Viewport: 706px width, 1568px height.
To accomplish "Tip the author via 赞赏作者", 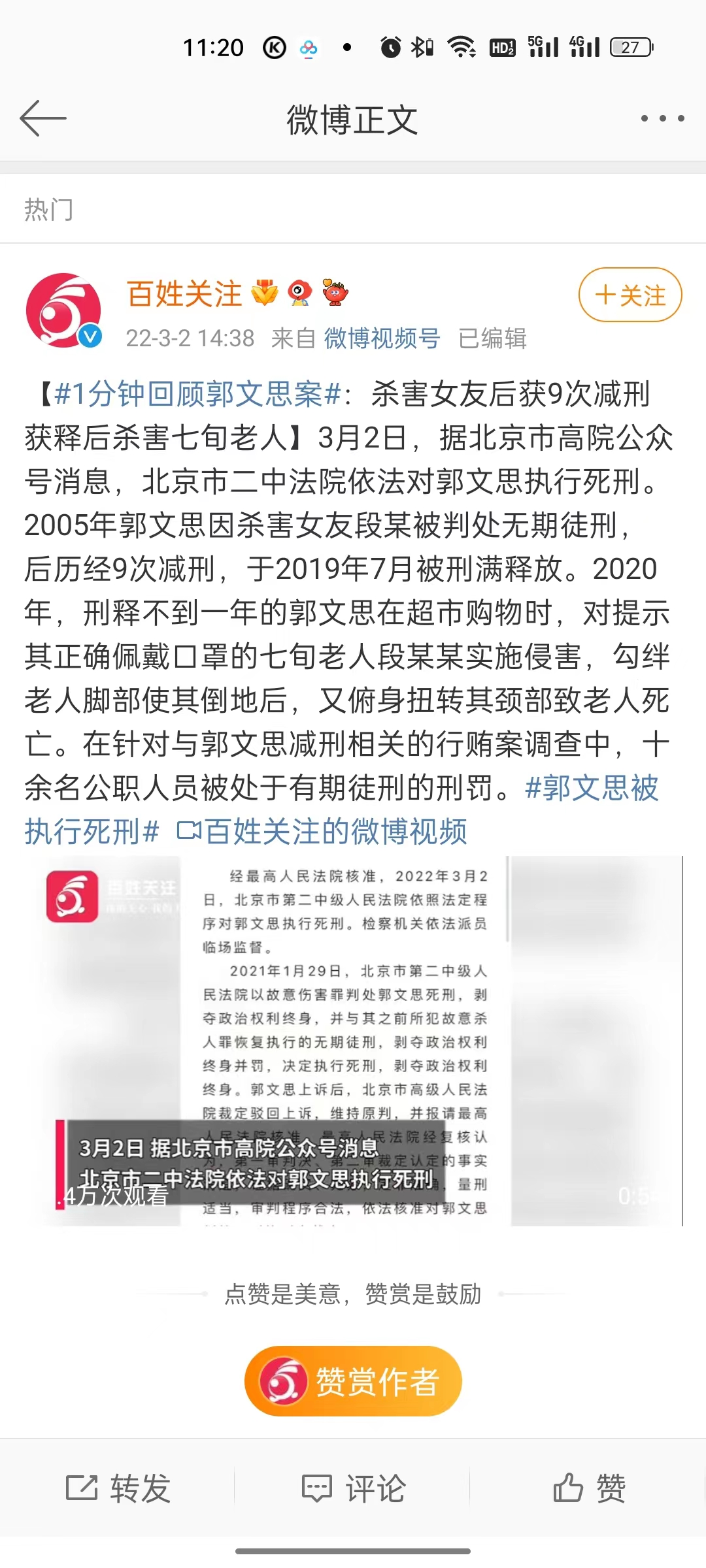I will [353, 1380].
